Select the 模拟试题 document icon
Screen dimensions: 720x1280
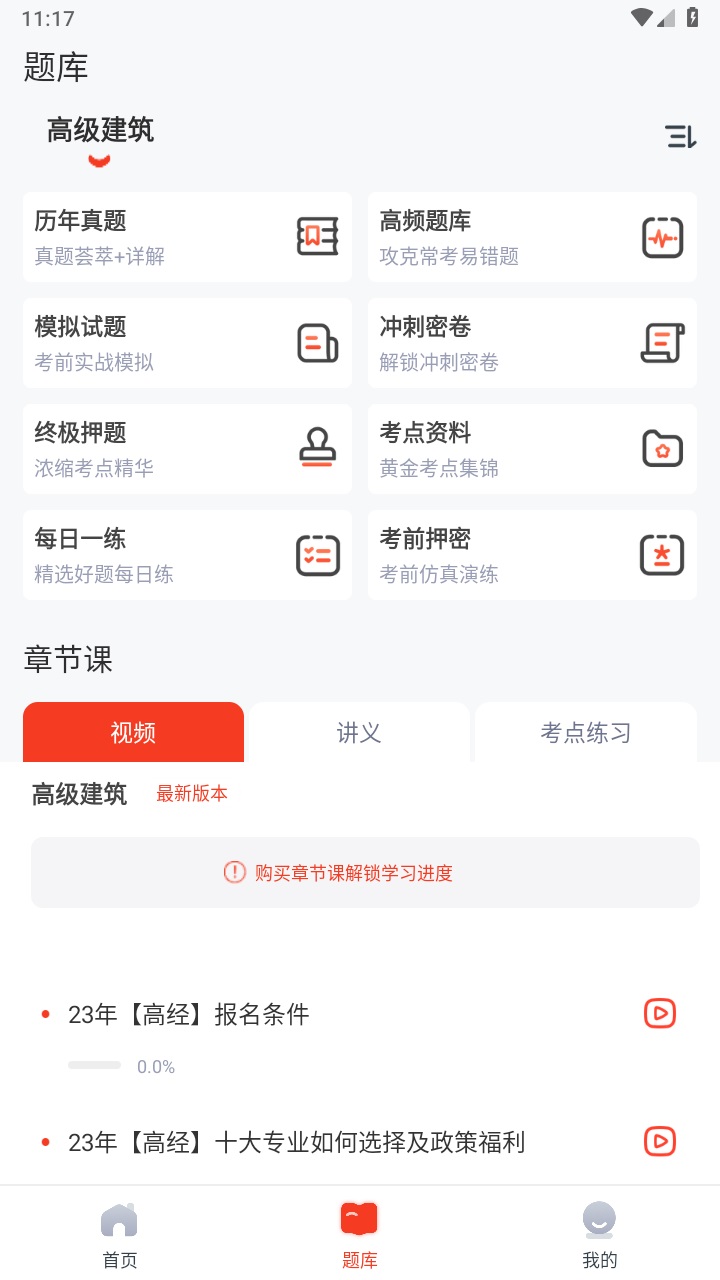coord(317,343)
